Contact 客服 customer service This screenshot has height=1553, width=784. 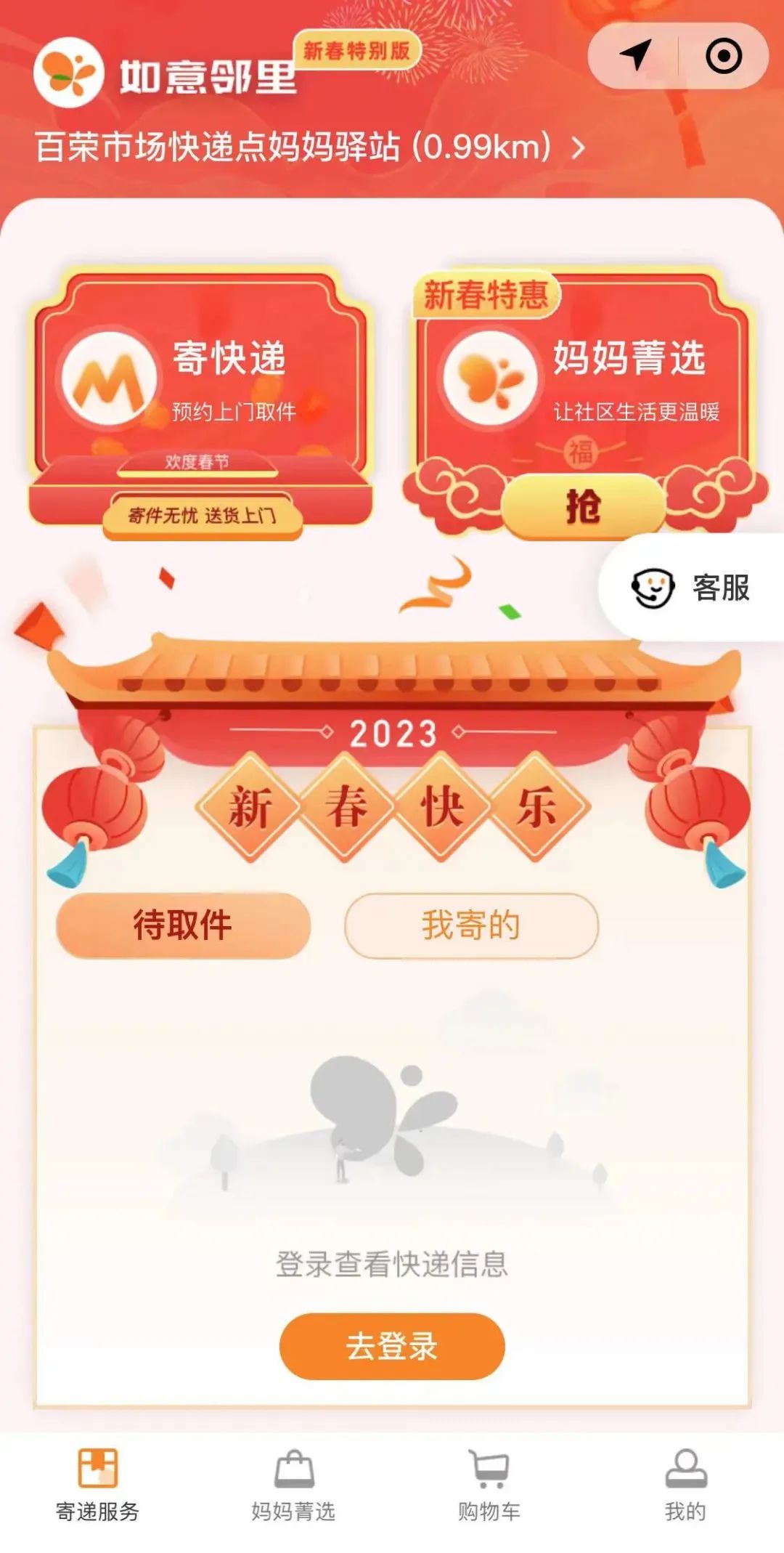690,588
